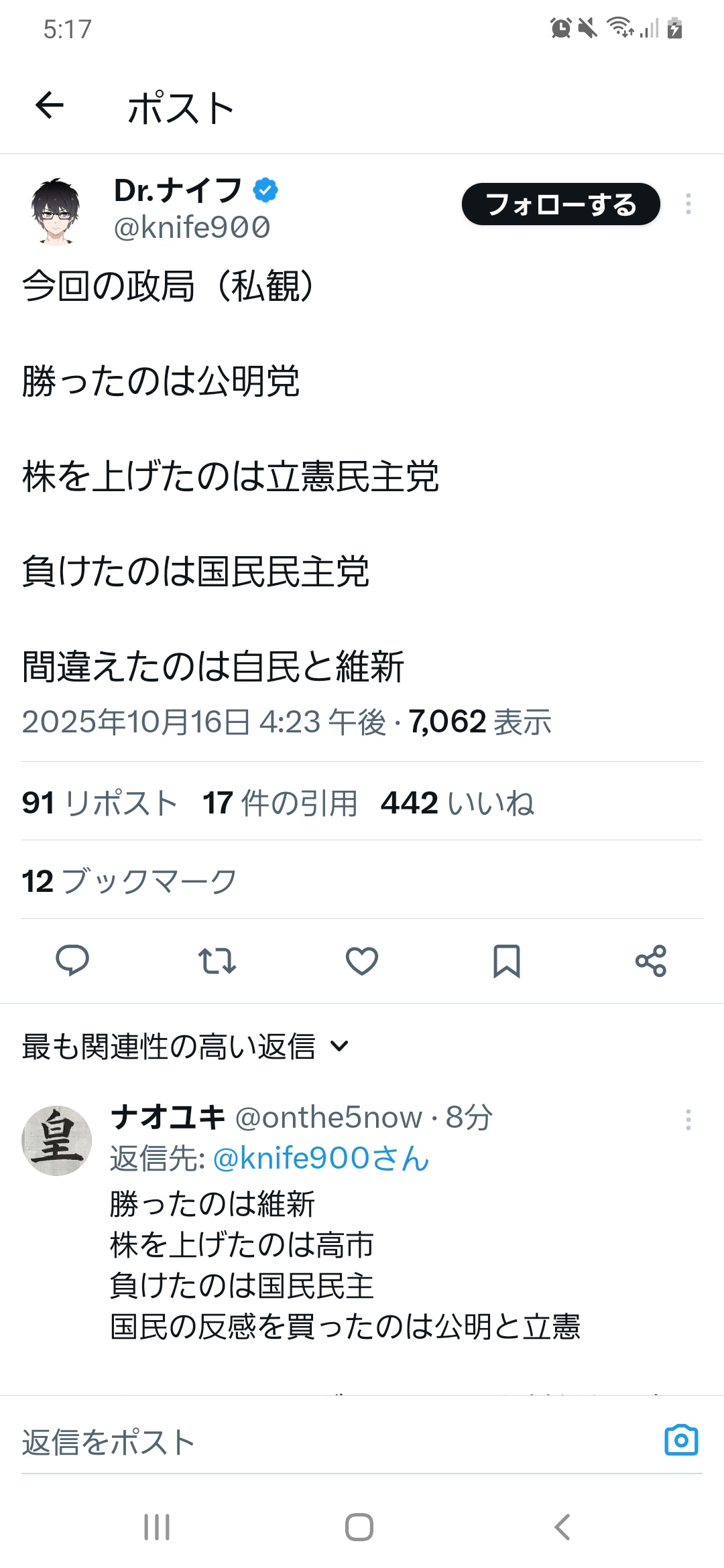Attach a photo with the camera icon
This screenshot has width=724, height=1568.
click(681, 1441)
